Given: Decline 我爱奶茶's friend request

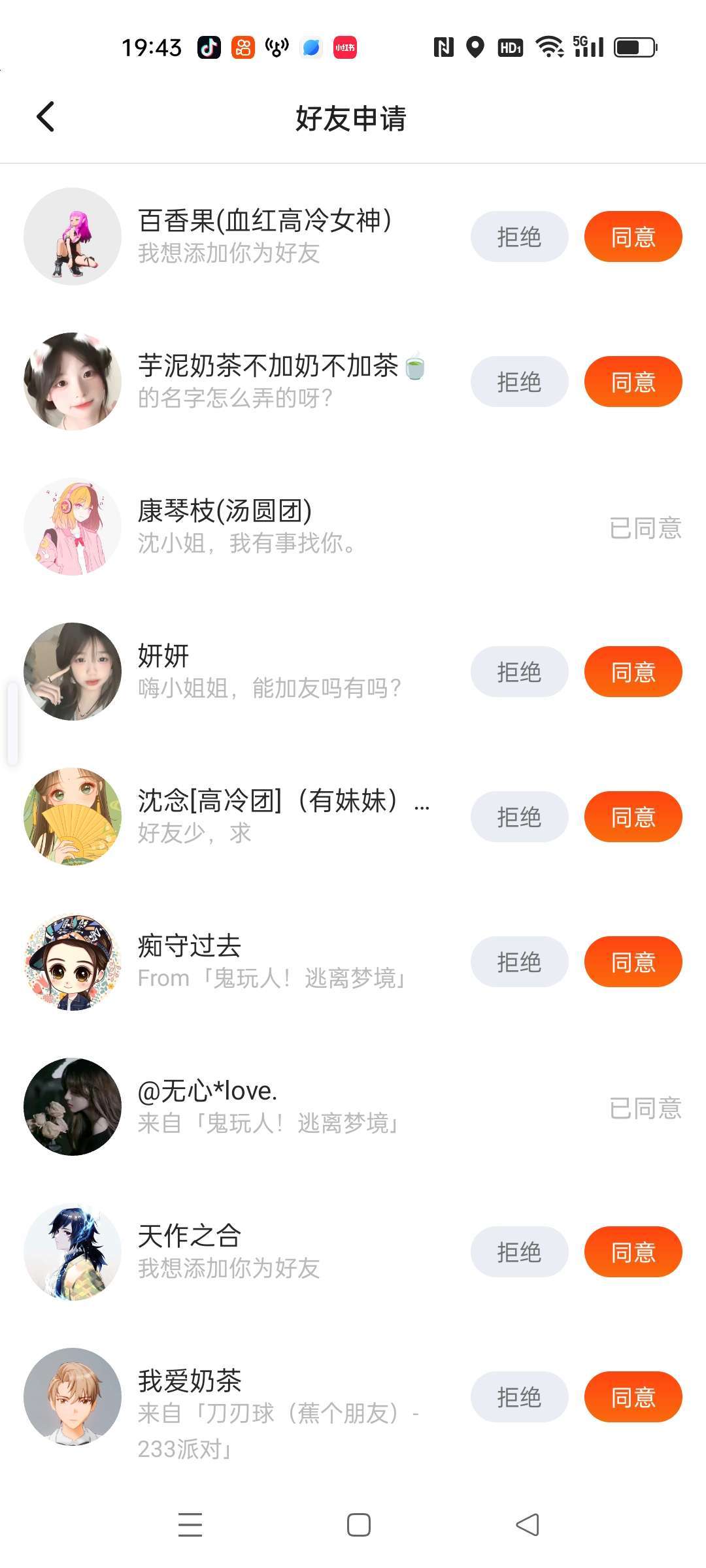Looking at the screenshot, I should 519,1397.
